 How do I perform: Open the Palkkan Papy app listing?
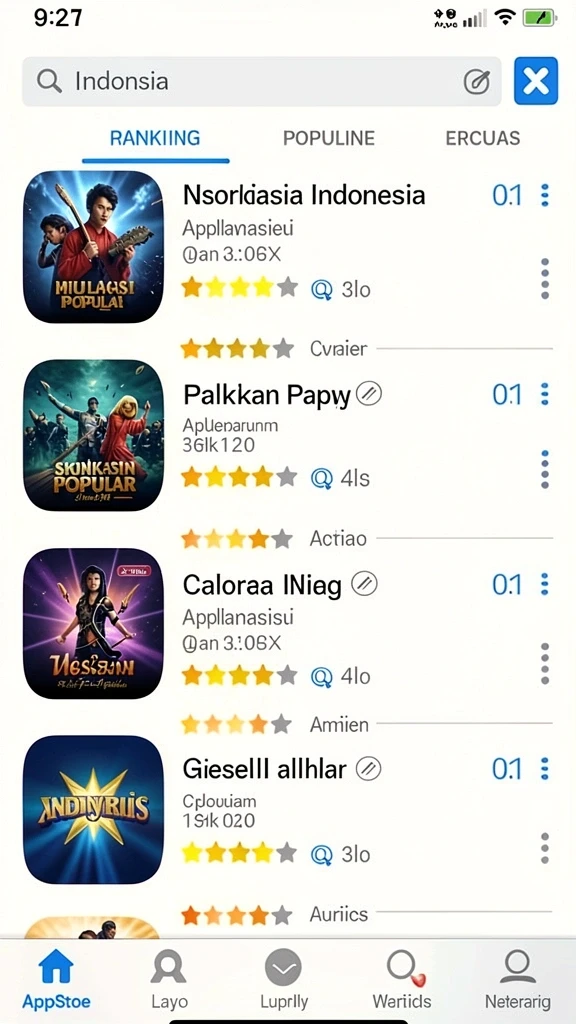point(267,394)
